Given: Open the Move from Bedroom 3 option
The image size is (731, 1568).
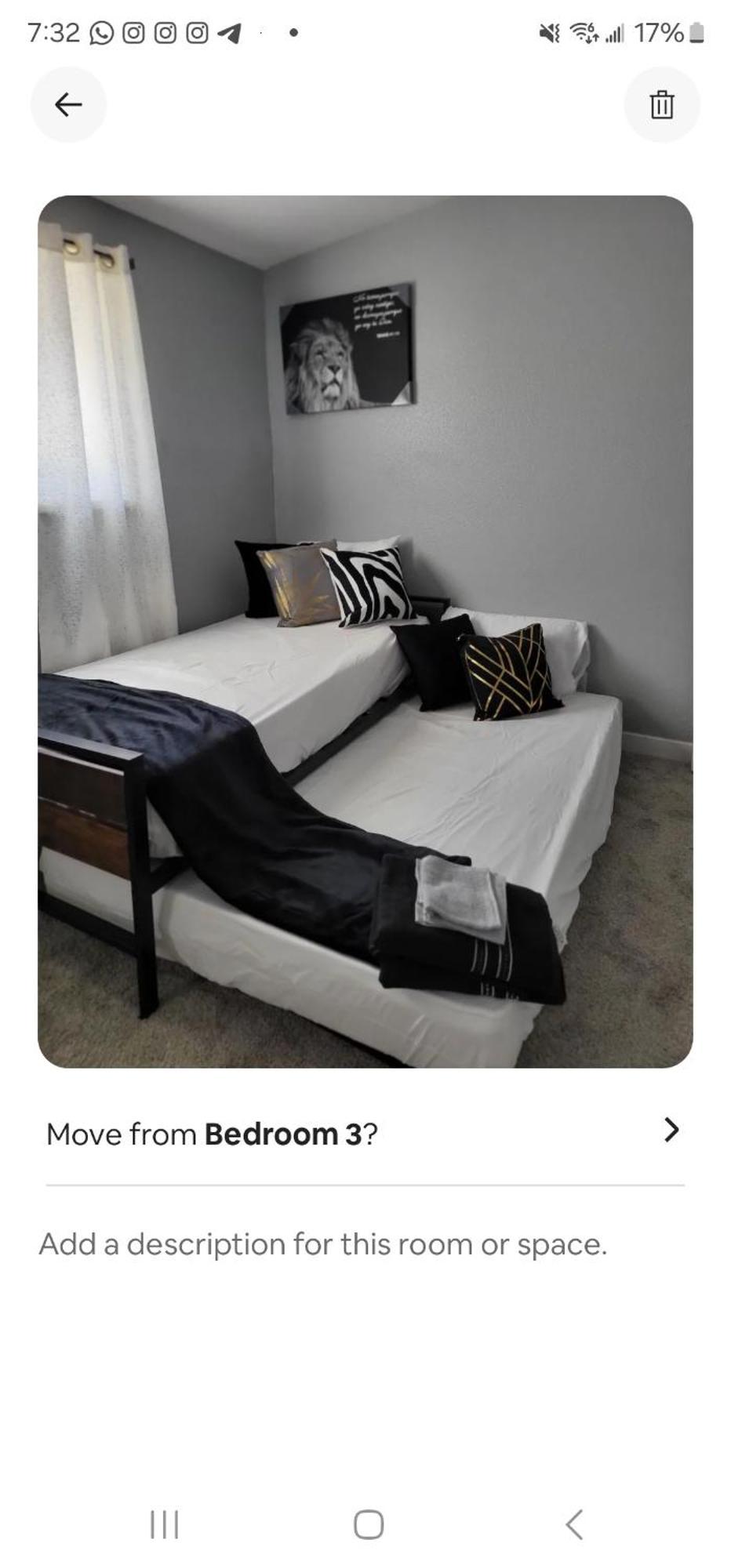Looking at the screenshot, I should coord(365,1134).
